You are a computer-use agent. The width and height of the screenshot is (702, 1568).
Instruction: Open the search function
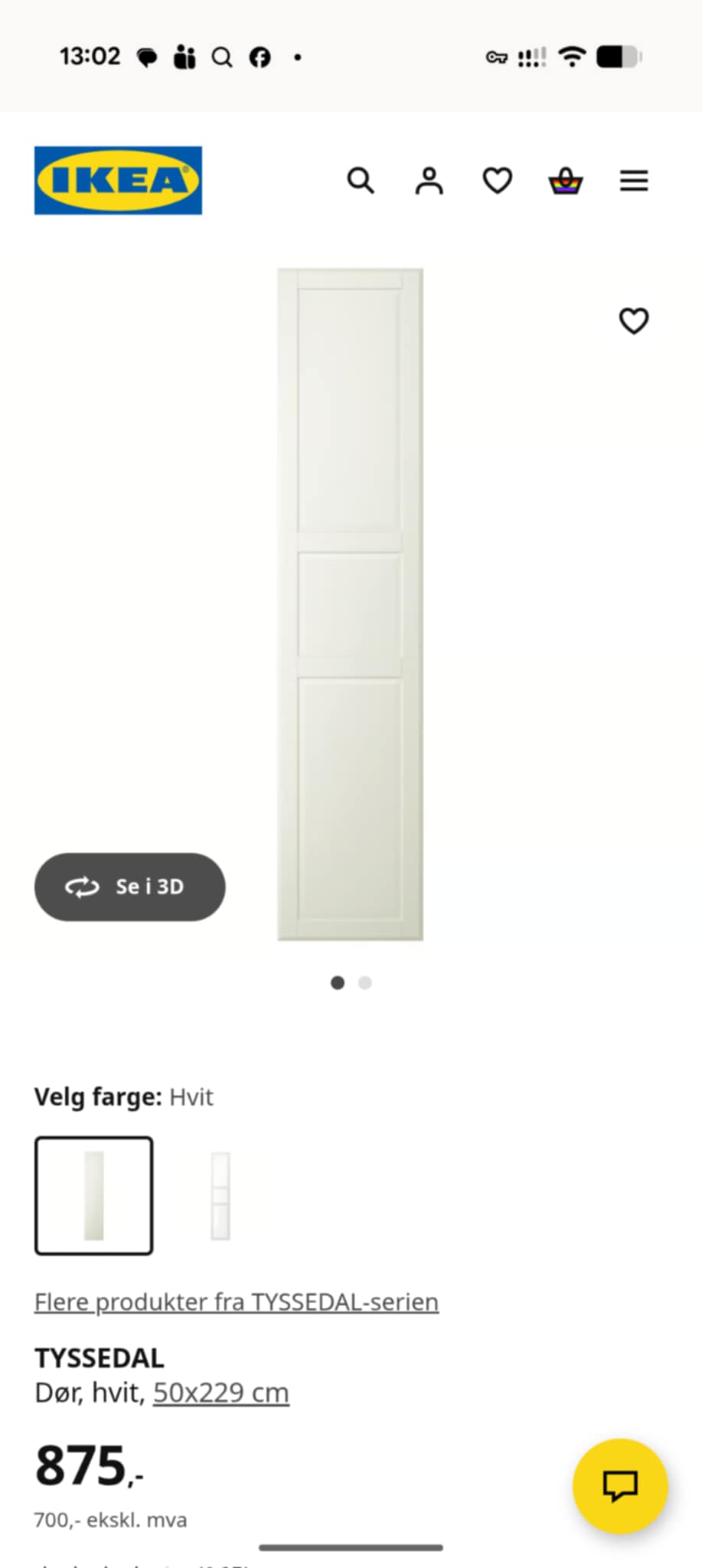pos(361,181)
